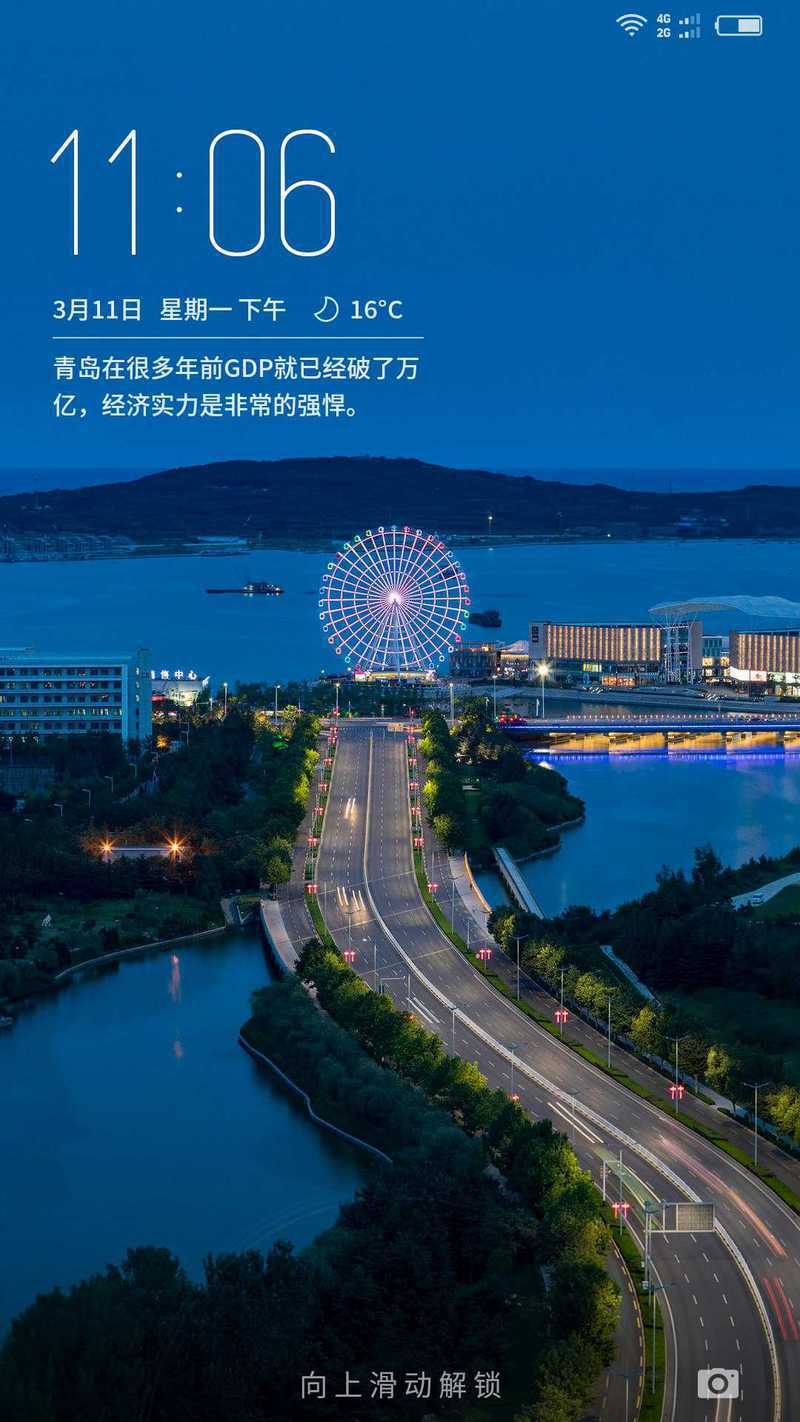Viewport: 800px width, 1422px height.
Task: Open the Qingdao GDP lock screen story
Action: tap(236, 387)
